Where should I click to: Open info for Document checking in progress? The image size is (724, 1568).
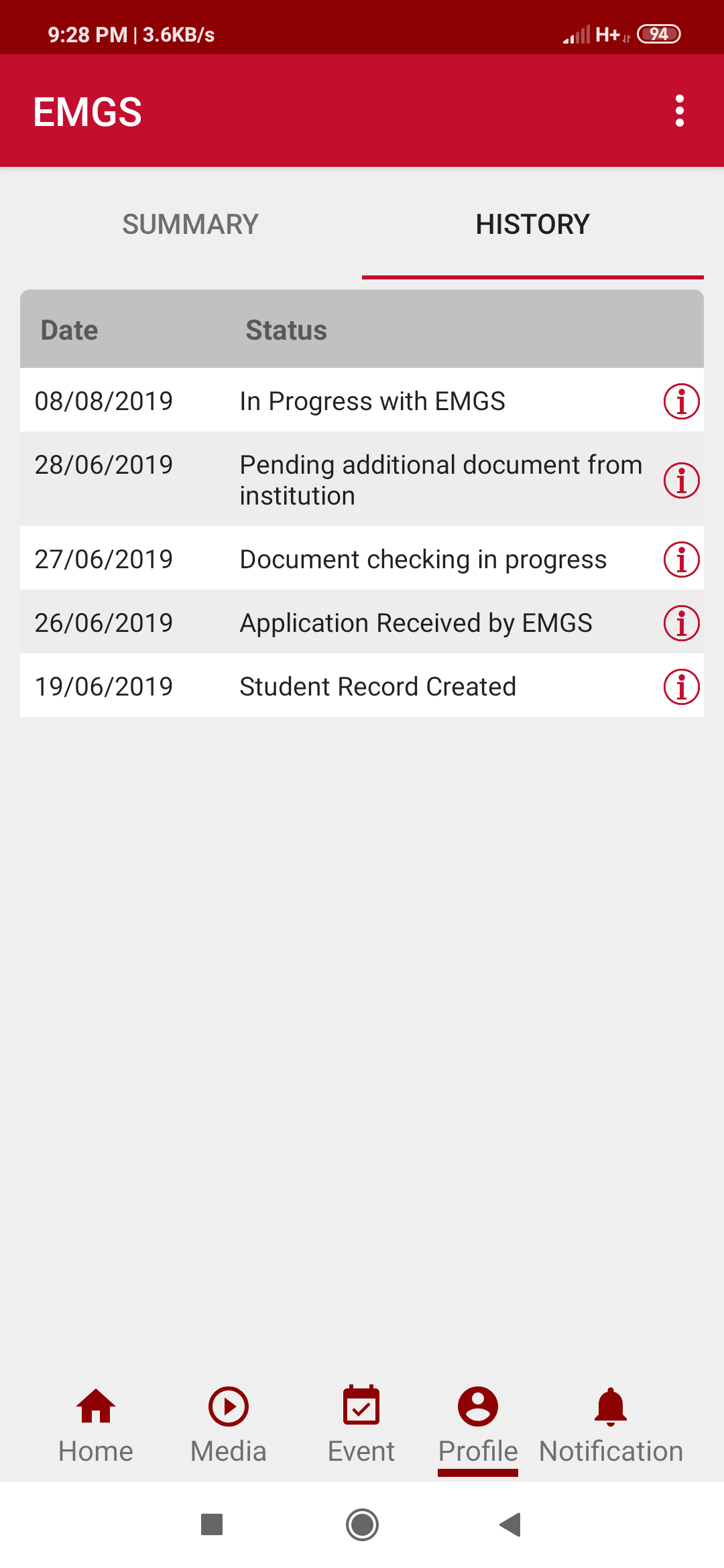point(681,560)
